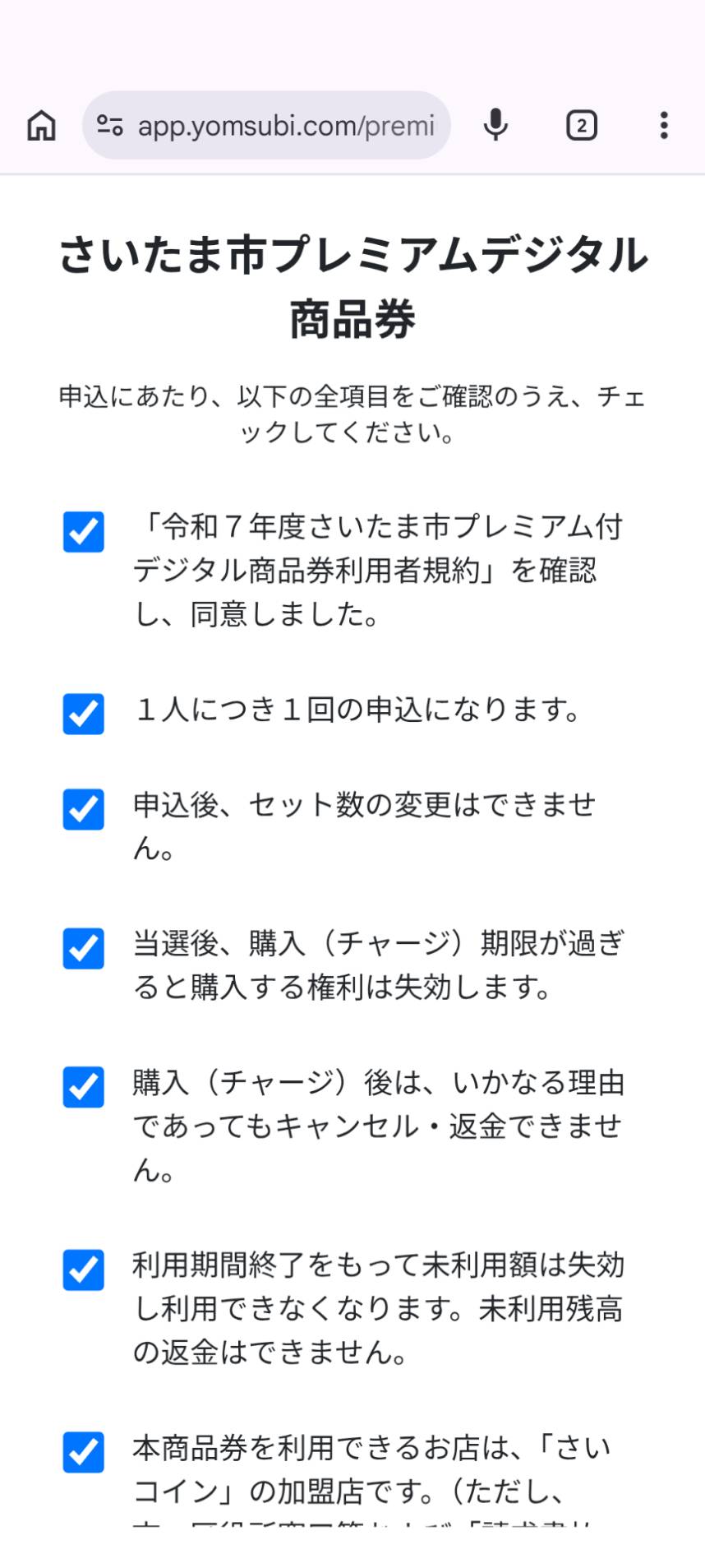705x1568 pixels.
Task: Untick the 購入期限が過ぎると失効 checkbox
Action: (84, 948)
